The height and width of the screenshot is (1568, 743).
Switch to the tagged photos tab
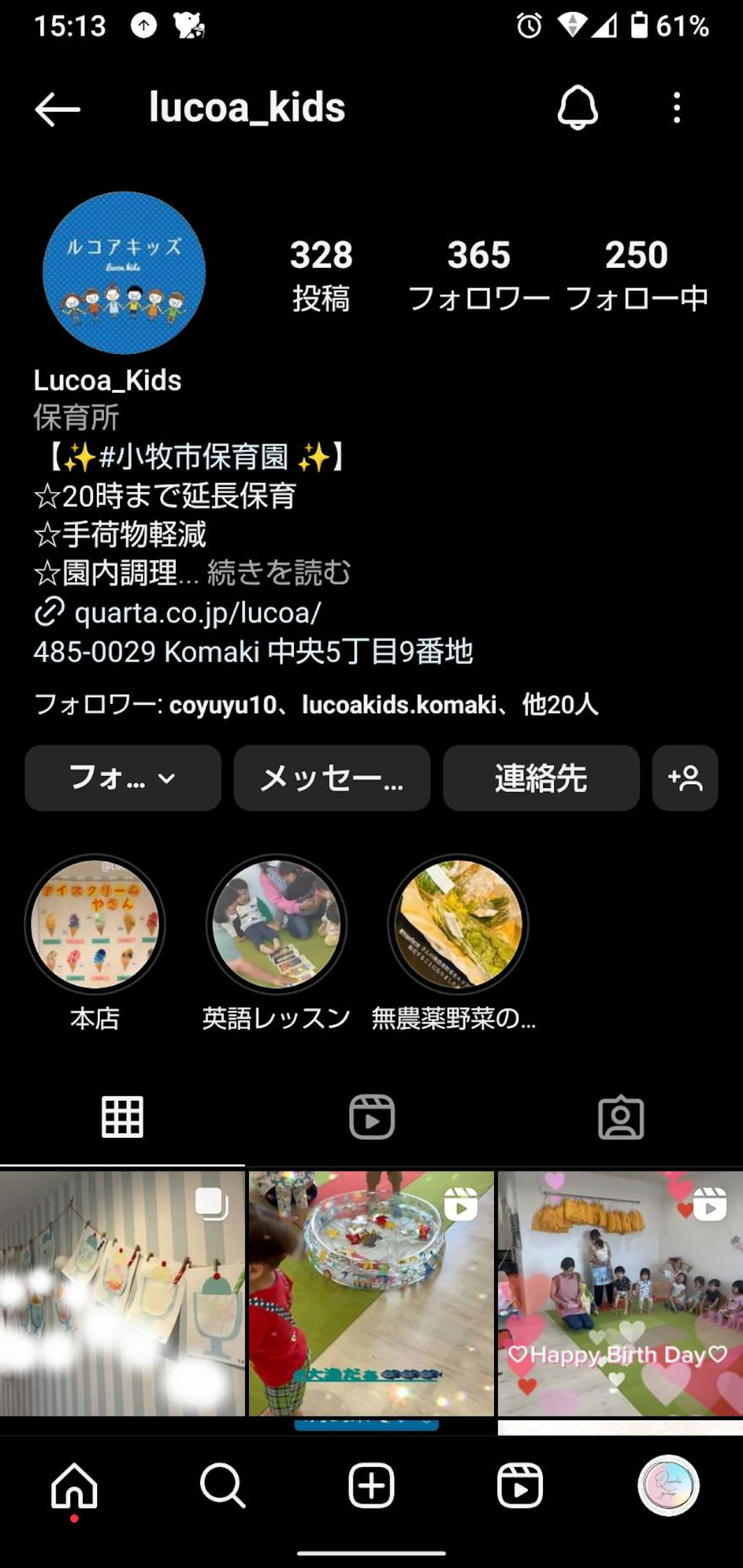(621, 1117)
